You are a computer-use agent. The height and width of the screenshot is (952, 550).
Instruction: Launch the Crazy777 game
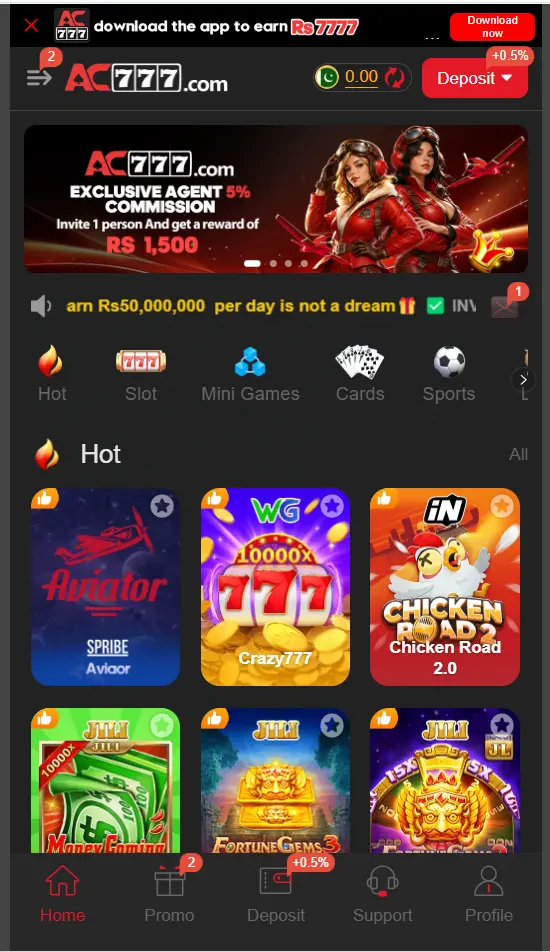coord(276,587)
